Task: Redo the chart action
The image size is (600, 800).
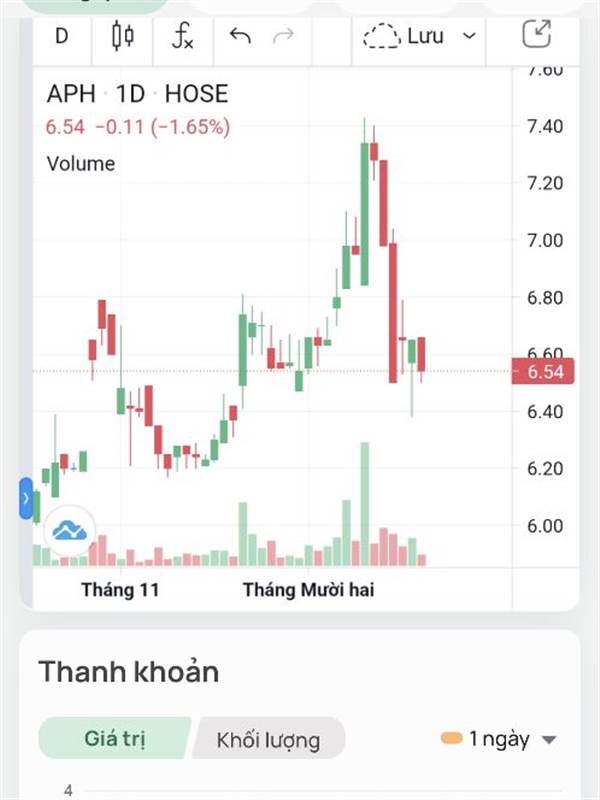Action: tap(284, 37)
